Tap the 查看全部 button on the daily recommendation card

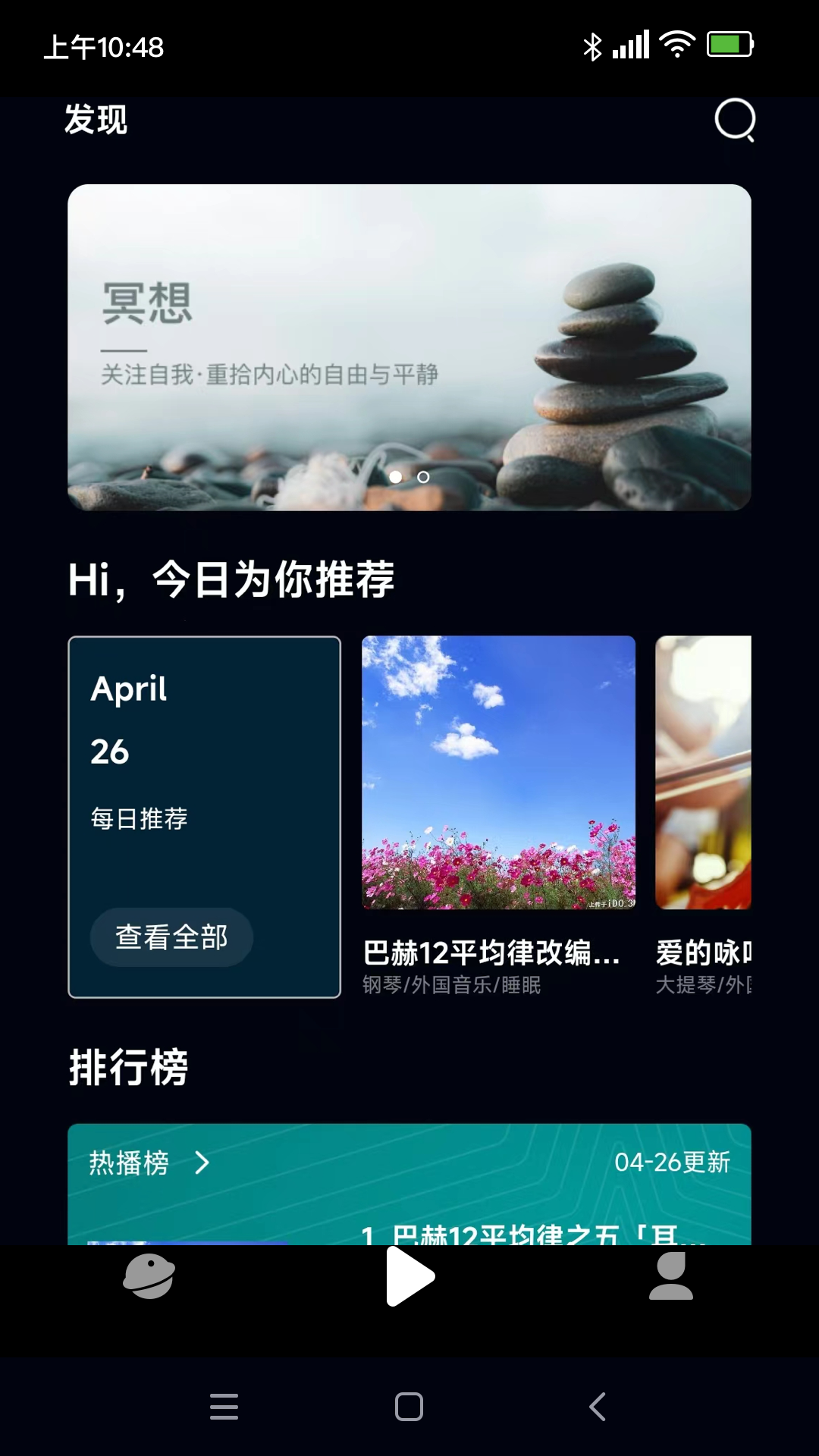(171, 937)
